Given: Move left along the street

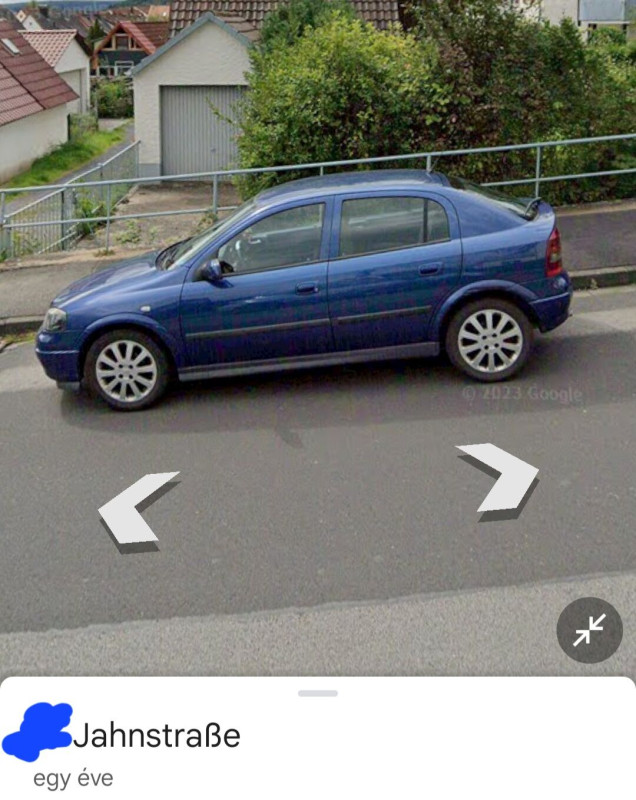Looking at the screenshot, I should [135, 508].
